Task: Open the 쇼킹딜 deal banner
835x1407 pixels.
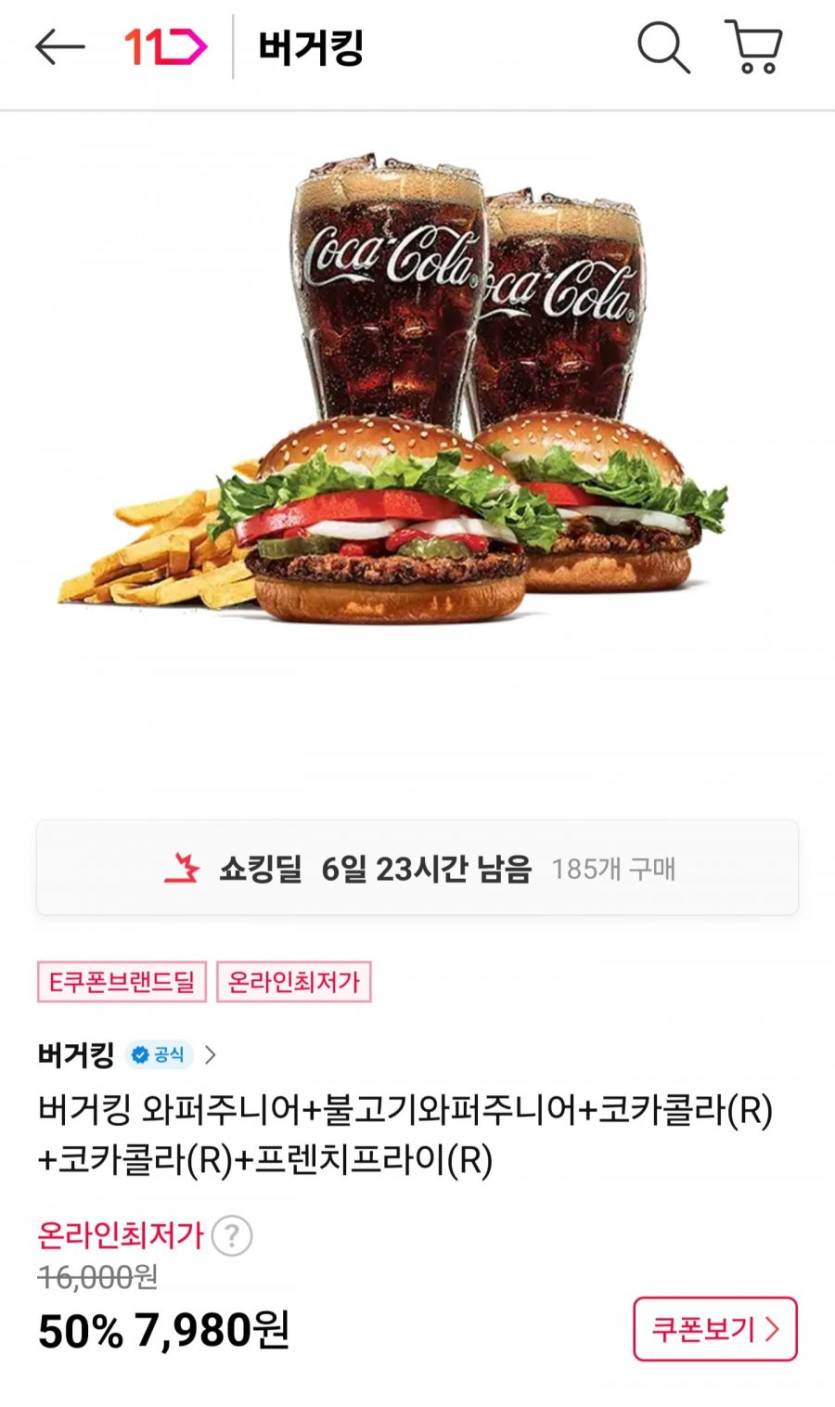Action: pos(417,868)
